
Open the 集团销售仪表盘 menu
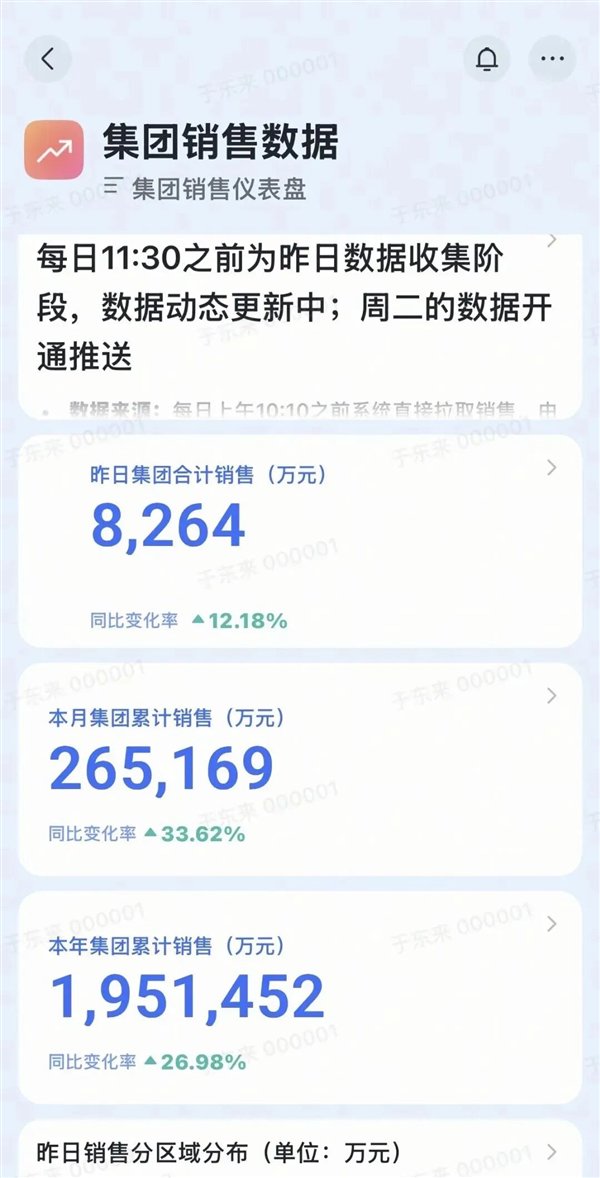[205, 189]
